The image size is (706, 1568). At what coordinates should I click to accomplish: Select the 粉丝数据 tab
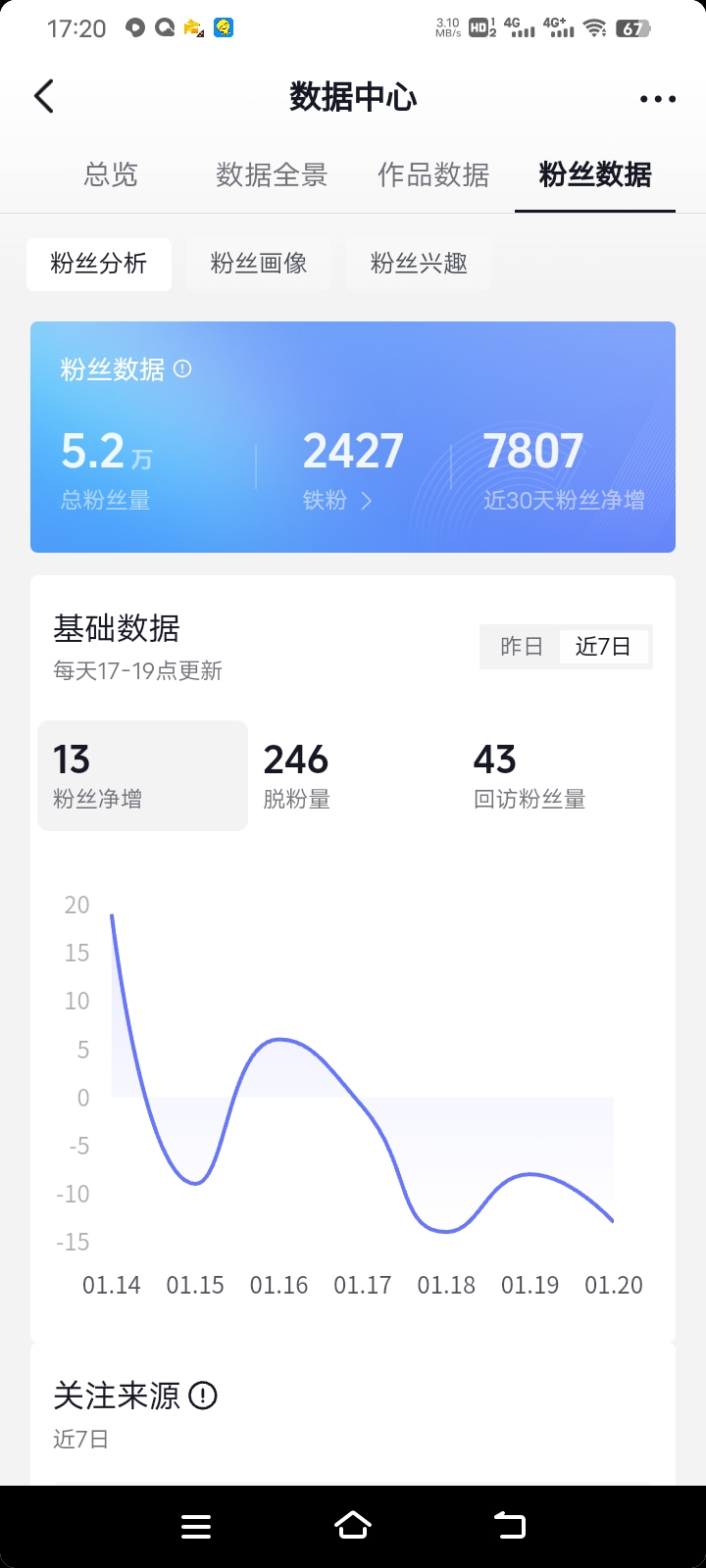[x=595, y=174]
